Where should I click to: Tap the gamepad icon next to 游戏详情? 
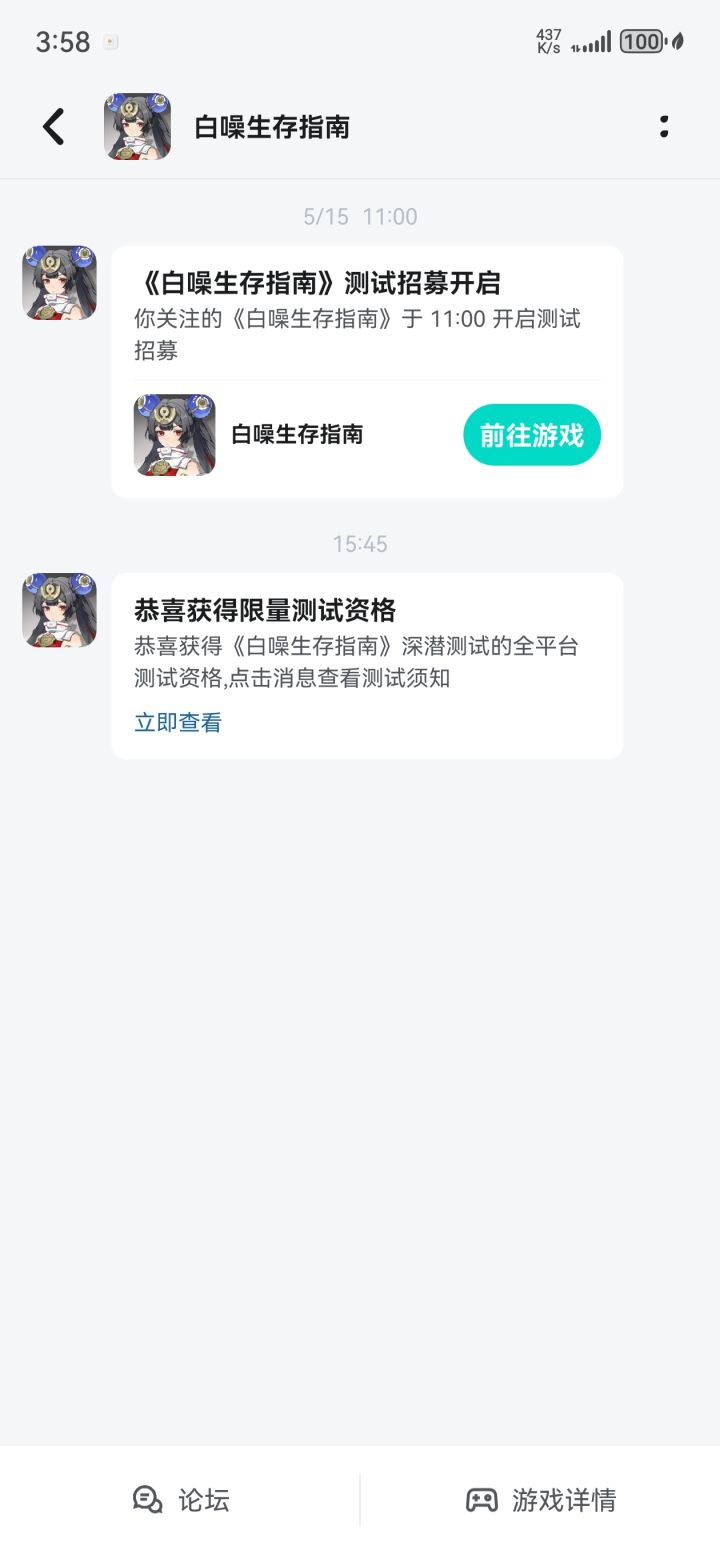point(482,1500)
